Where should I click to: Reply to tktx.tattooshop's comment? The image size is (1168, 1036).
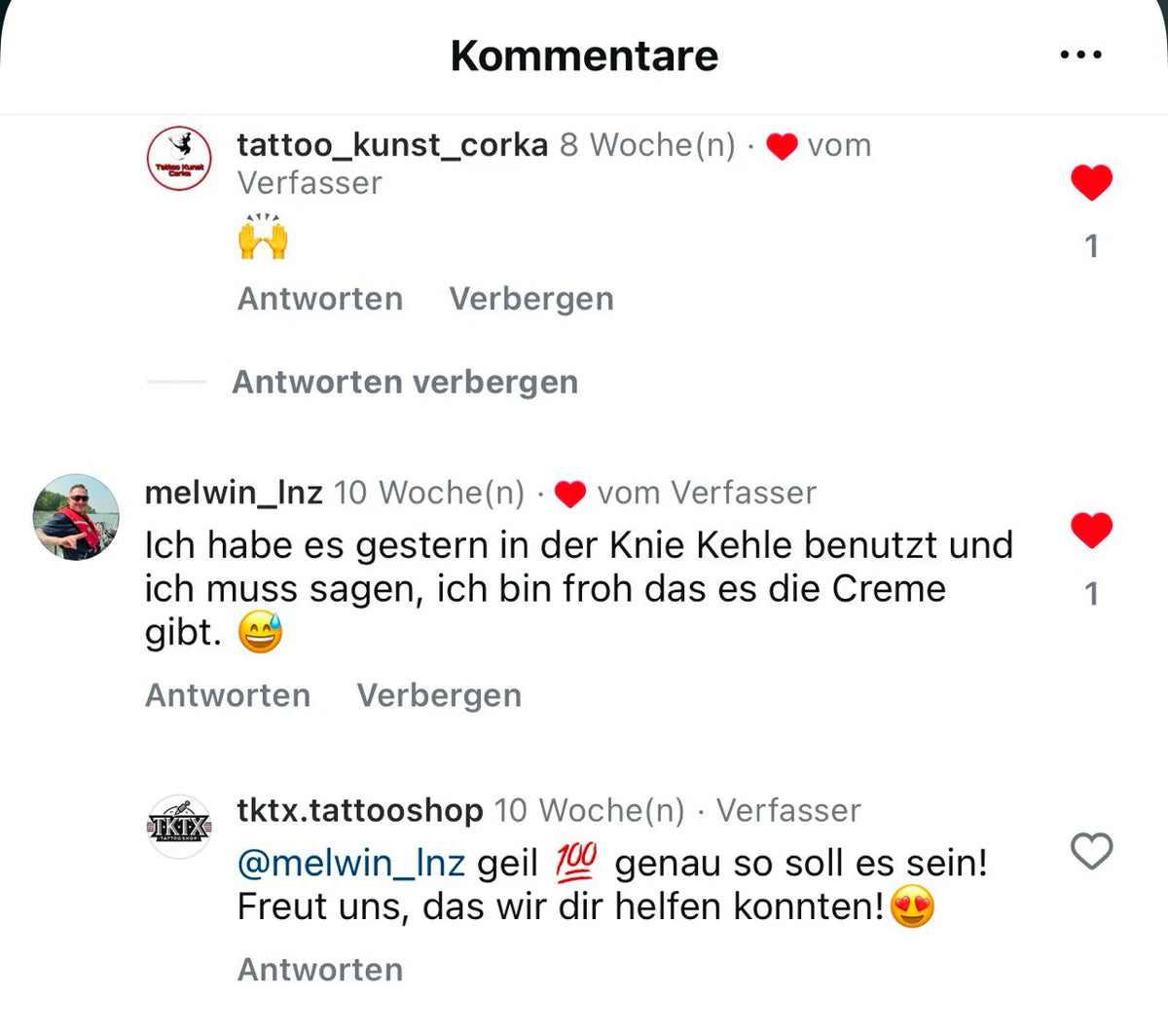[319, 970]
